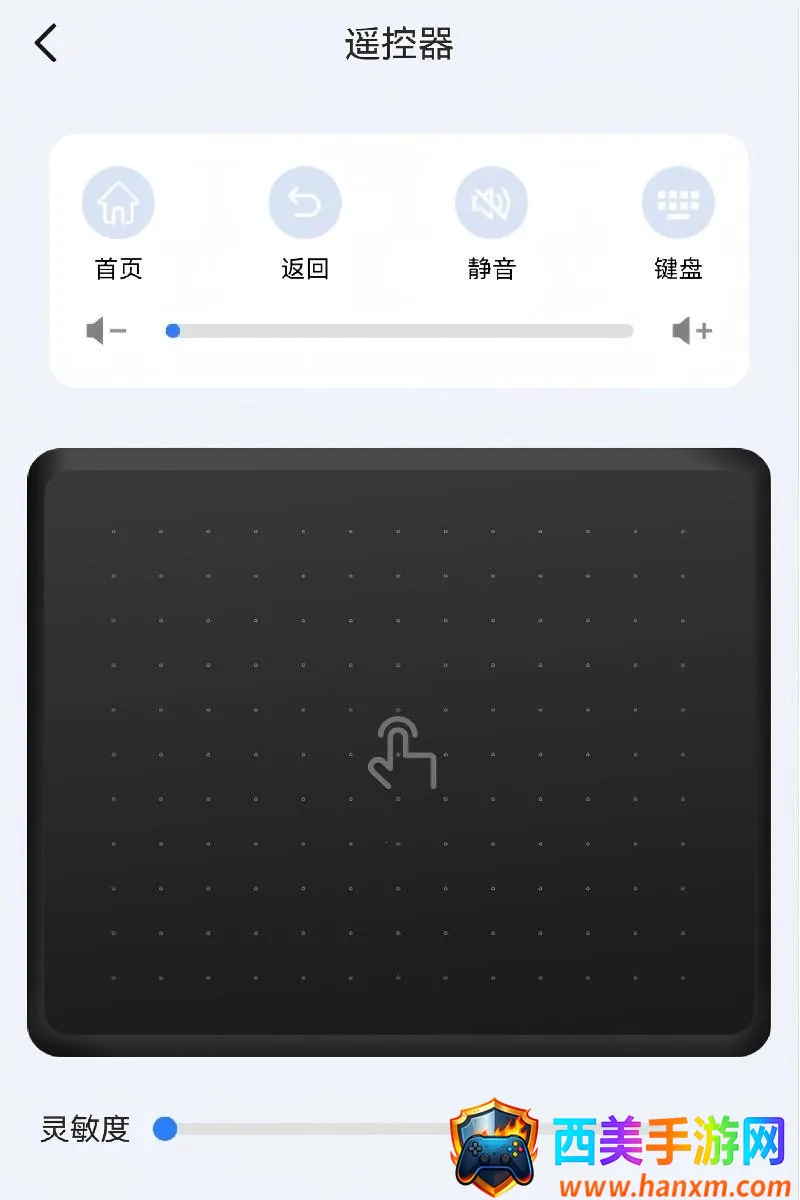This screenshot has height=1200, width=800.
Task: Open the 键盘 keyboard
Action: click(678, 203)
